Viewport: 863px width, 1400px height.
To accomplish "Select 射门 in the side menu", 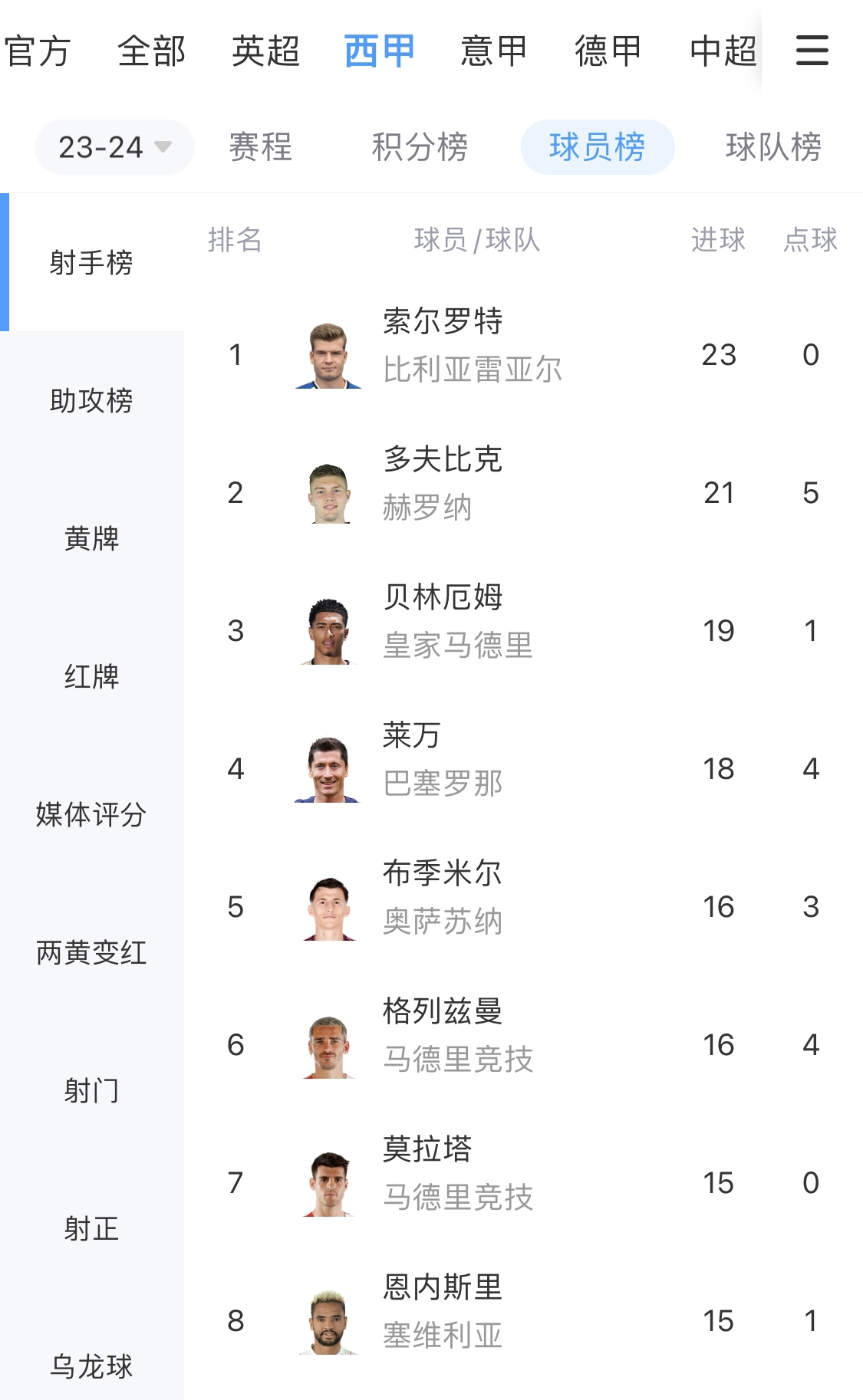I will 91,1090.
